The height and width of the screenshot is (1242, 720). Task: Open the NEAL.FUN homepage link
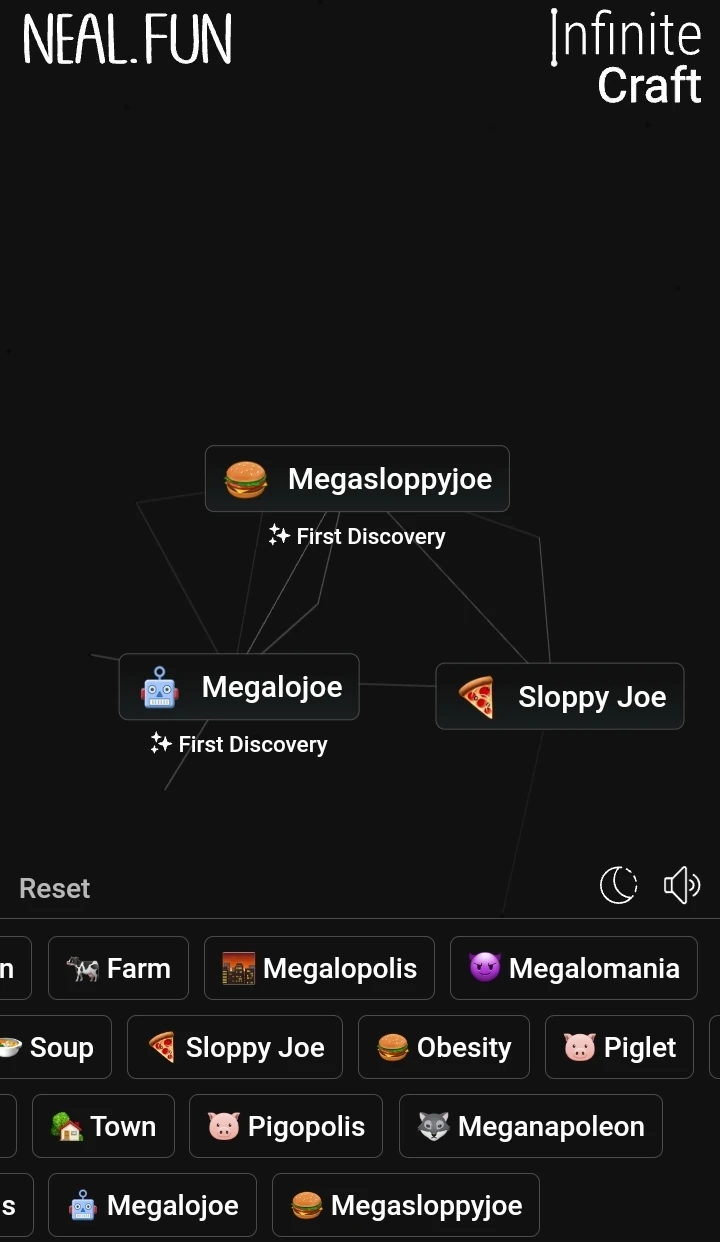(128, 42)
